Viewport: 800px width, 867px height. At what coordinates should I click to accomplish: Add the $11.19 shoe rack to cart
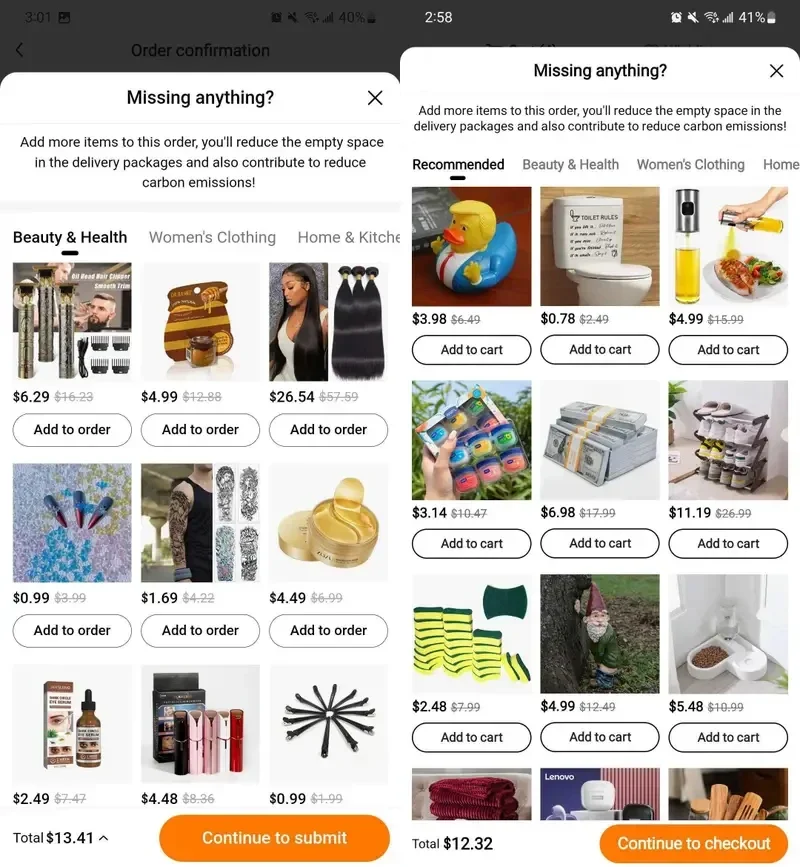point(728,544)
